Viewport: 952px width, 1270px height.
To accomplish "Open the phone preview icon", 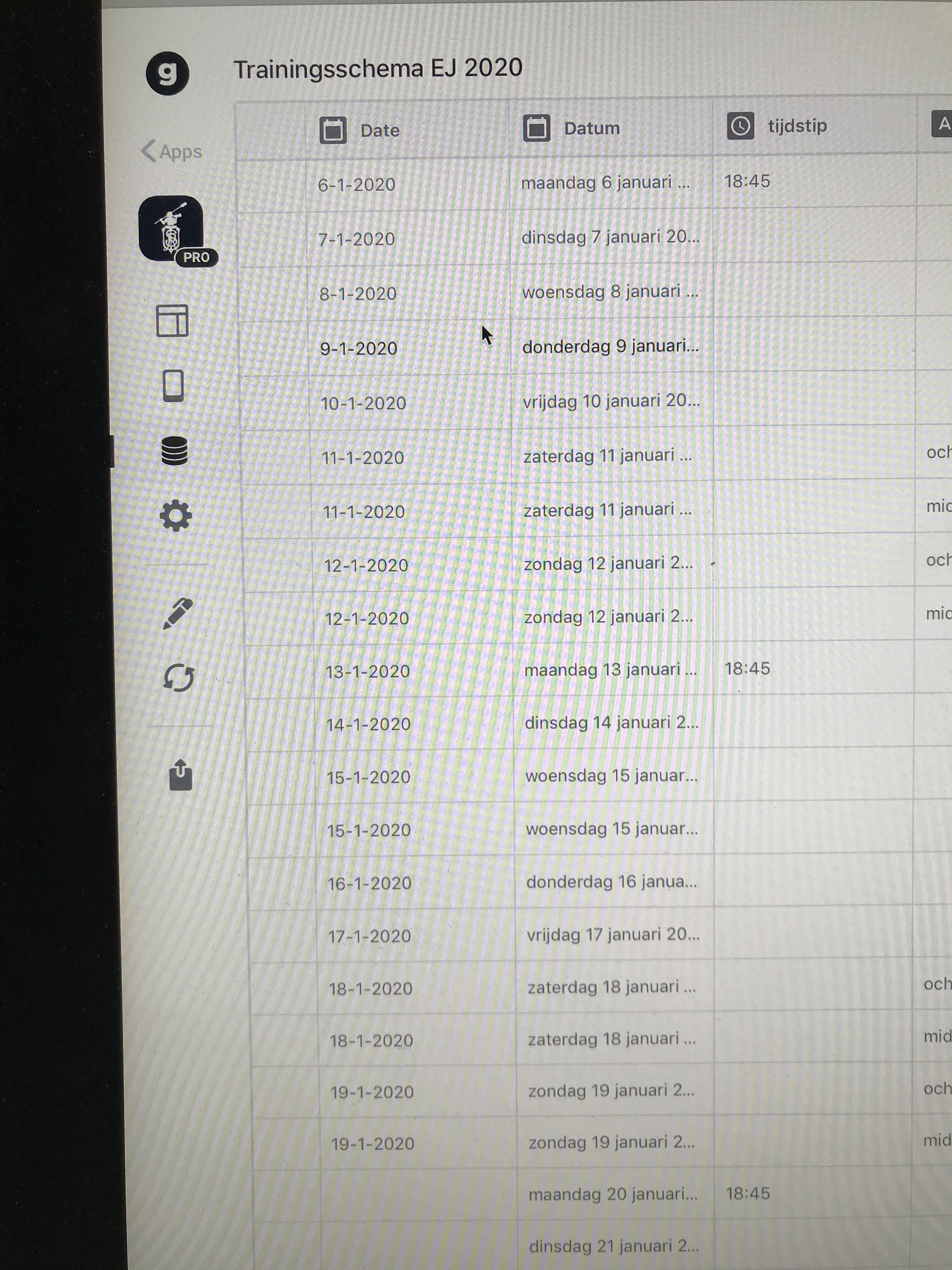I will coord(173,385).
